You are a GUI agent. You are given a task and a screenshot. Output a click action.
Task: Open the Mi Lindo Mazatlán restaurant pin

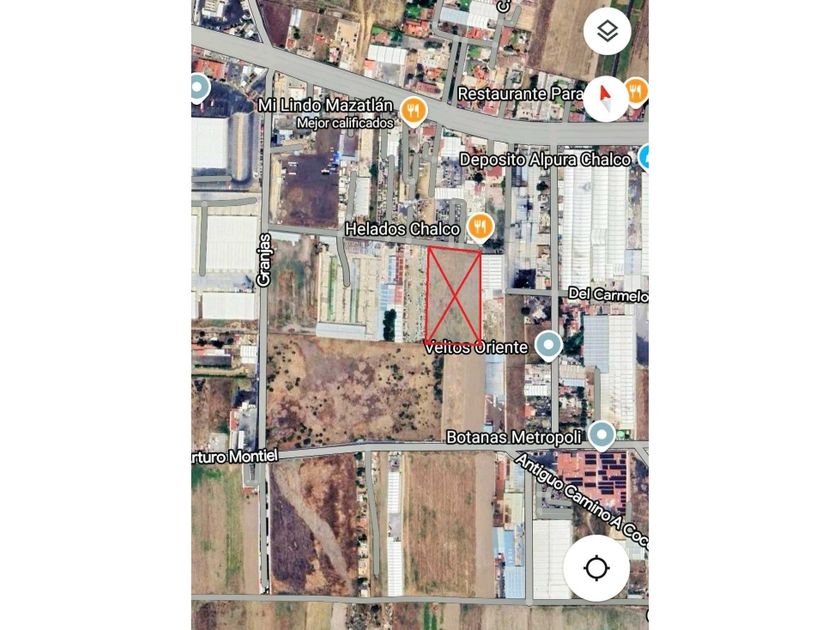click(x=412, y=109)
